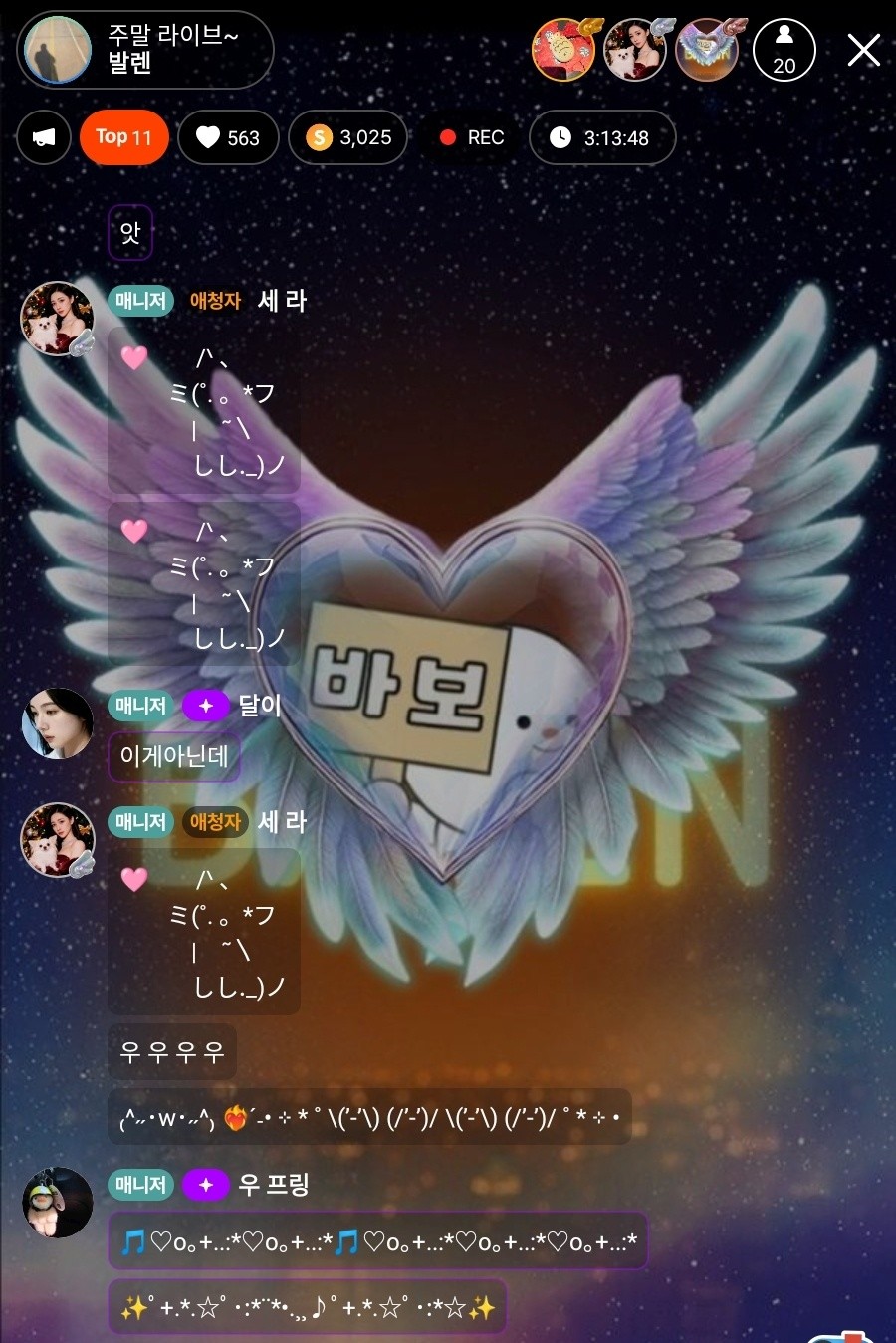This screenshot has height=1343, width=896.
Task: Open 세라's avatar above 이게아닌데 message
Action: [x=58, y=319]
